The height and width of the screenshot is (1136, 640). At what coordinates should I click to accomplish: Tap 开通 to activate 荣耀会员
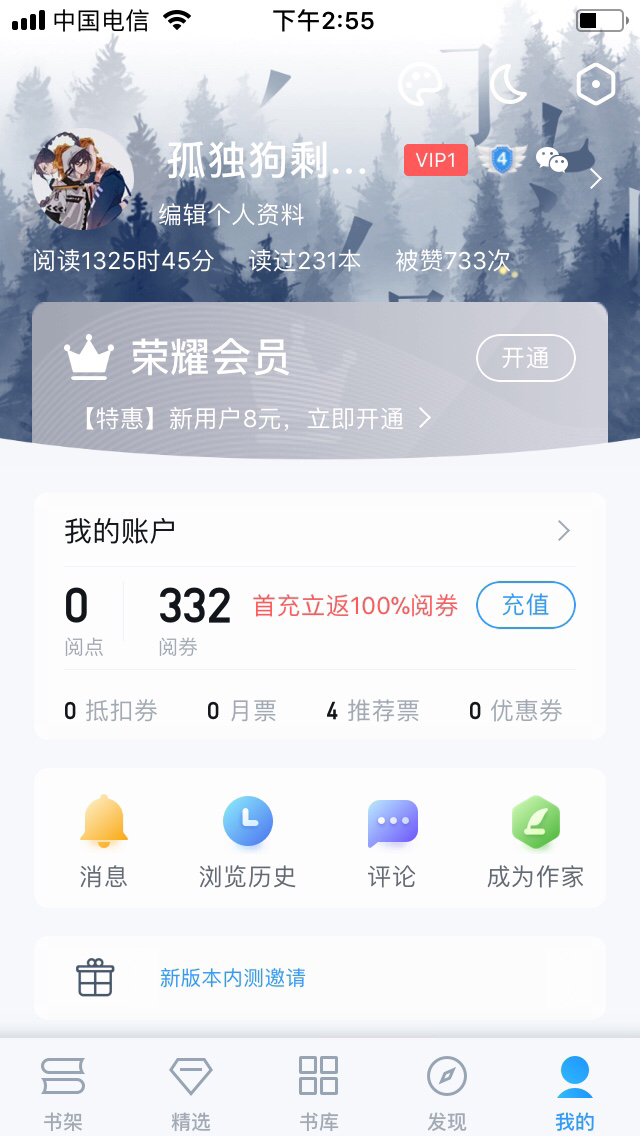525,358
